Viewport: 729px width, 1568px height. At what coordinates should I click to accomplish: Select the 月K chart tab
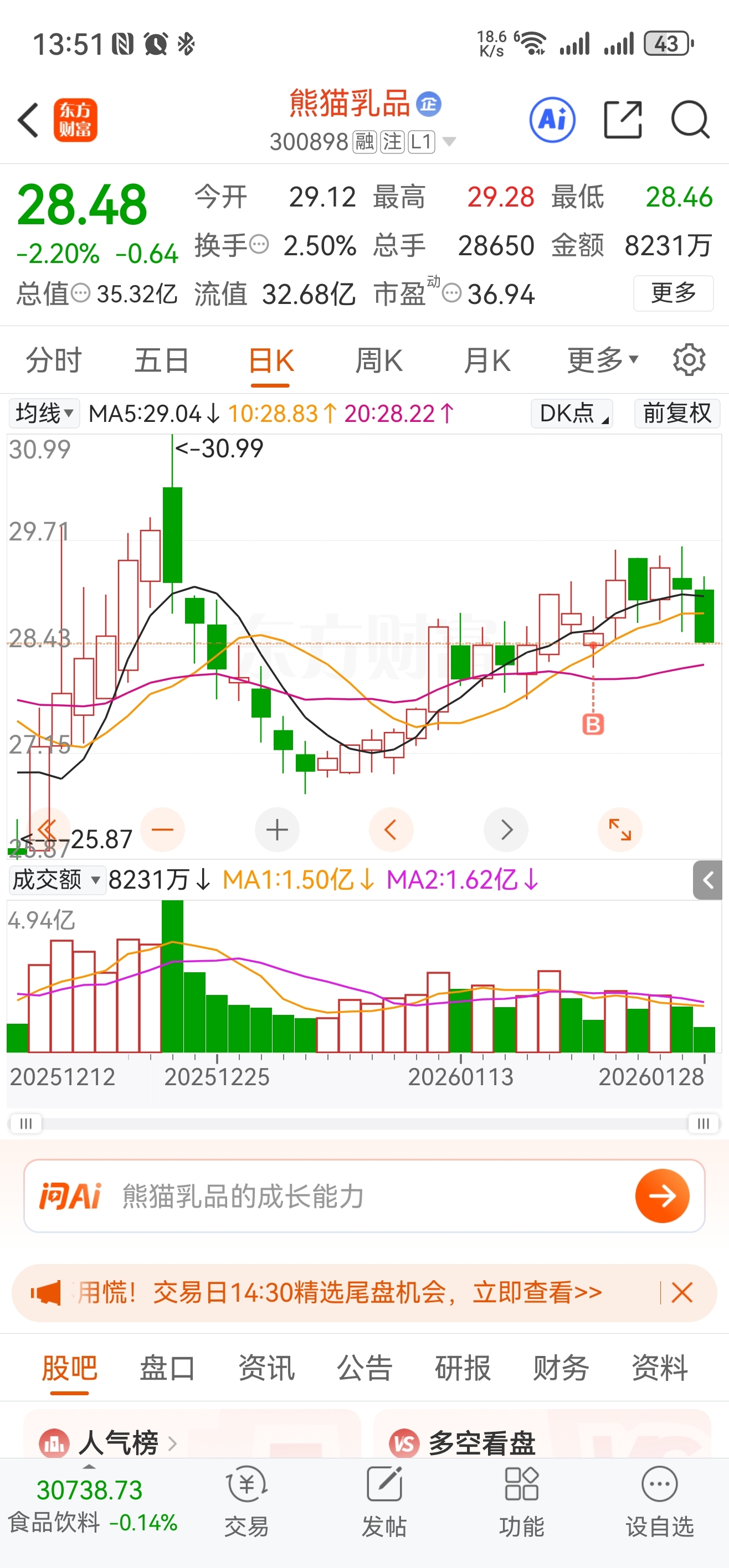pos(486,360)
